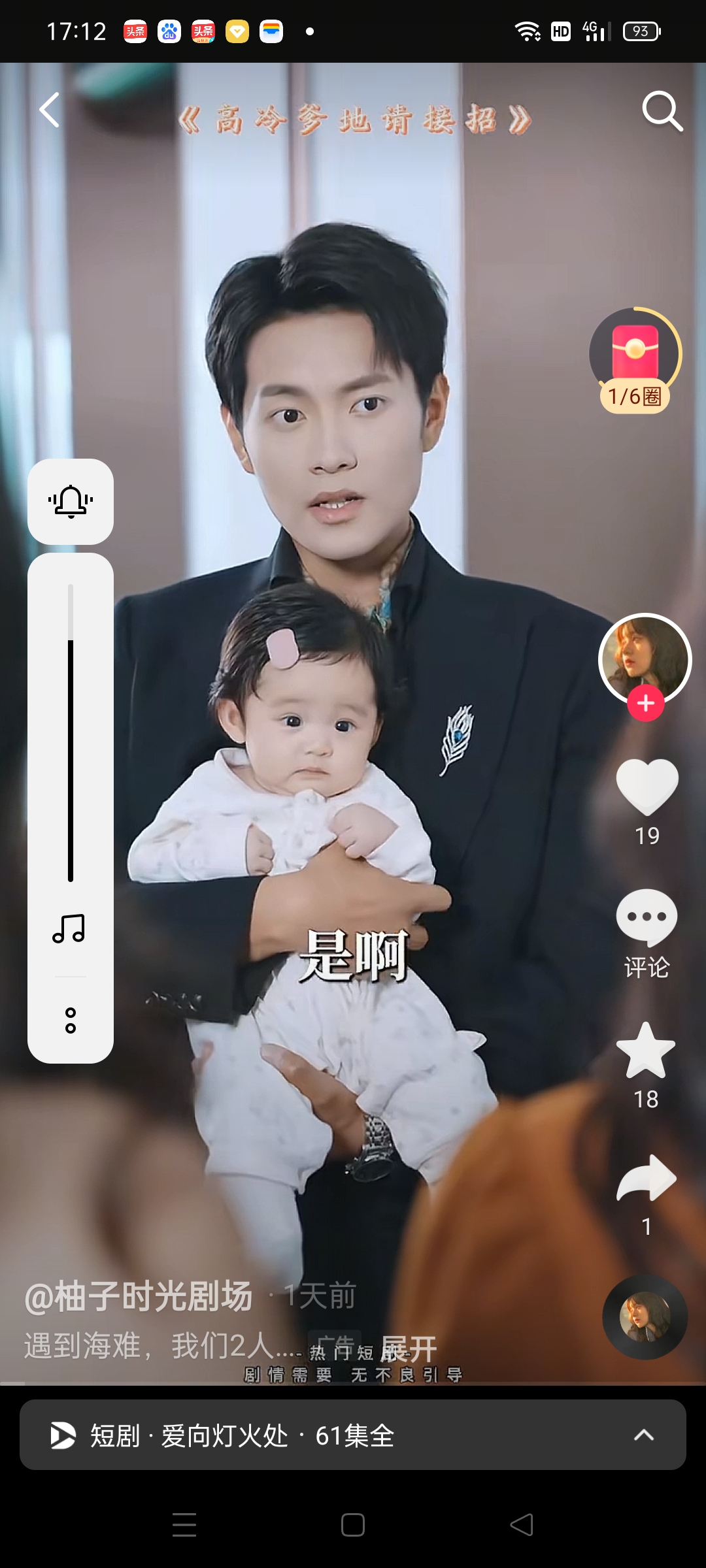The width and height of the screenshot is (706, 1568).
Task: Open more volume settings dots
Action: (71, 1021)
